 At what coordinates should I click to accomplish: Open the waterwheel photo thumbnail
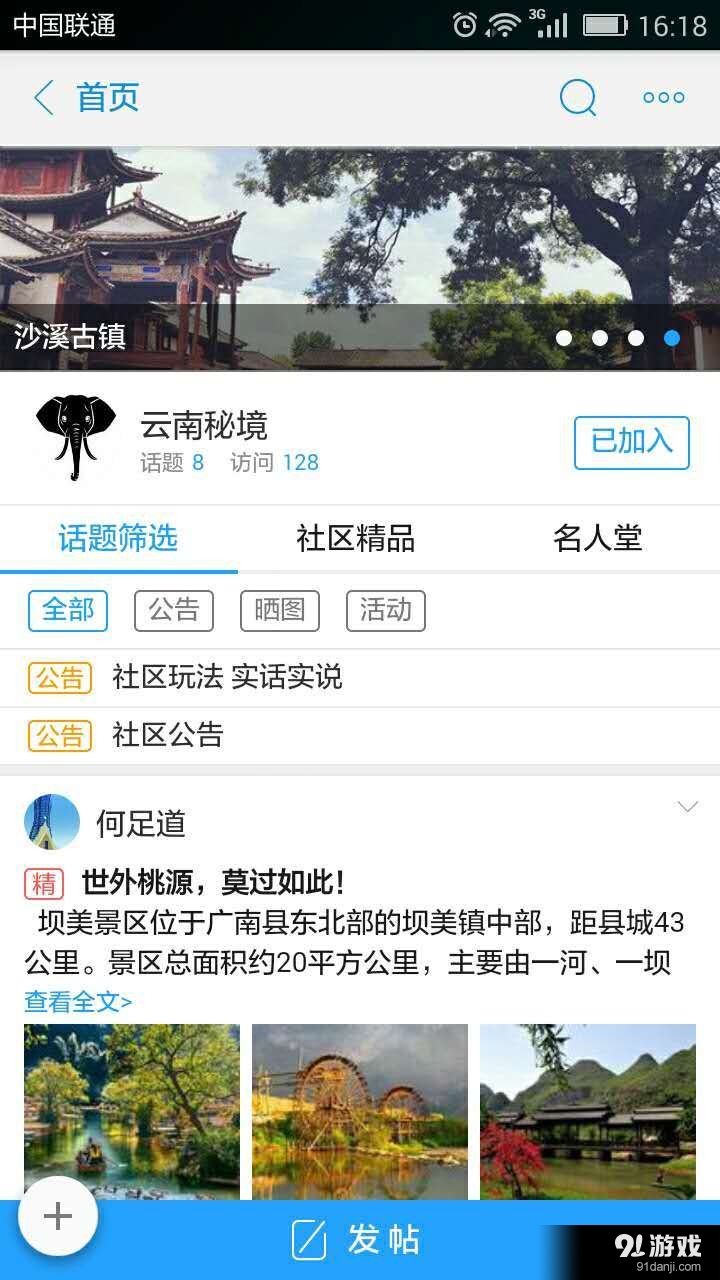point(359,1110)
